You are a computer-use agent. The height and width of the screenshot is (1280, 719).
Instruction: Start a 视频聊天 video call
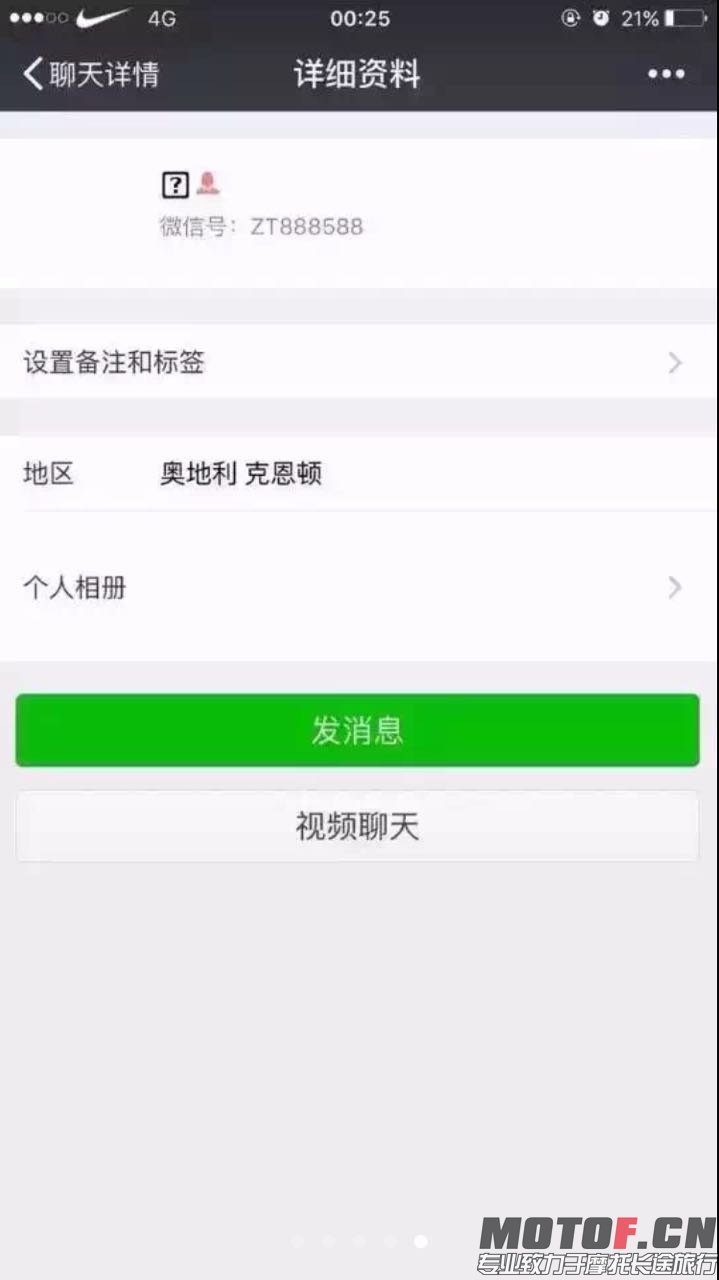pos(358,826)
